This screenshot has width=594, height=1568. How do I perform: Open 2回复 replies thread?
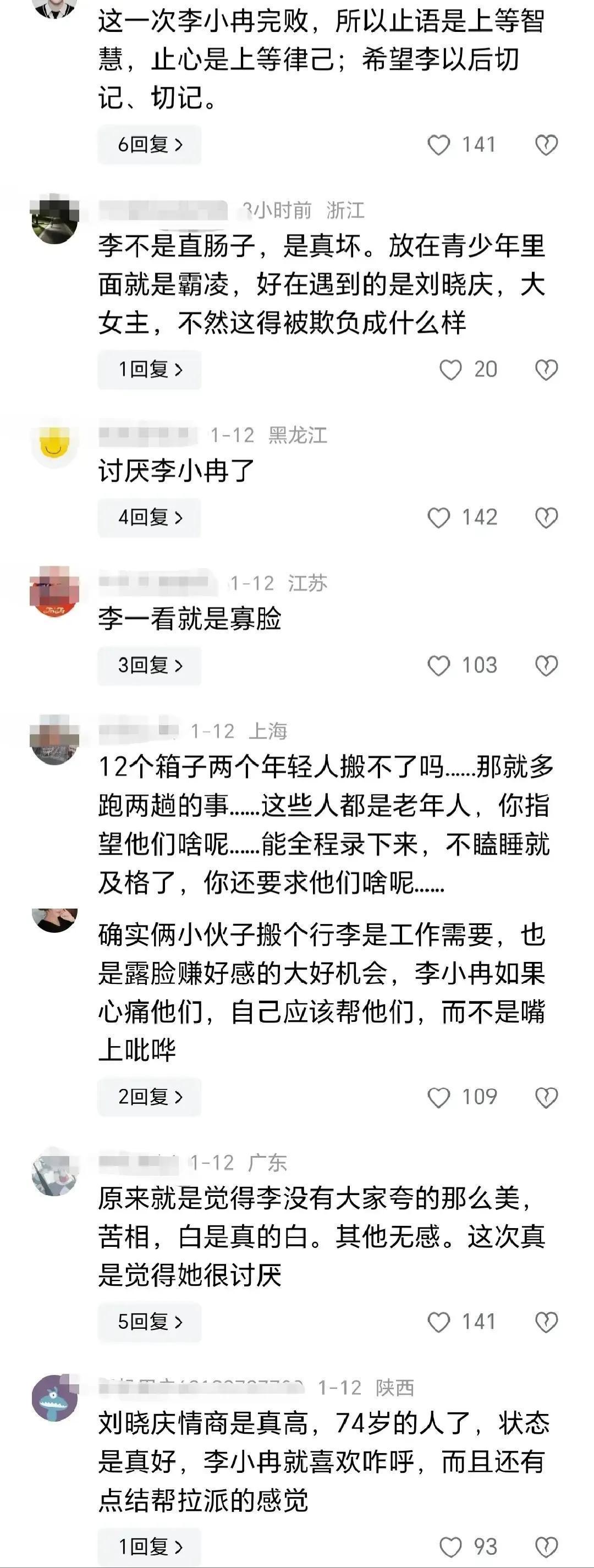(x=150, y=1097)
